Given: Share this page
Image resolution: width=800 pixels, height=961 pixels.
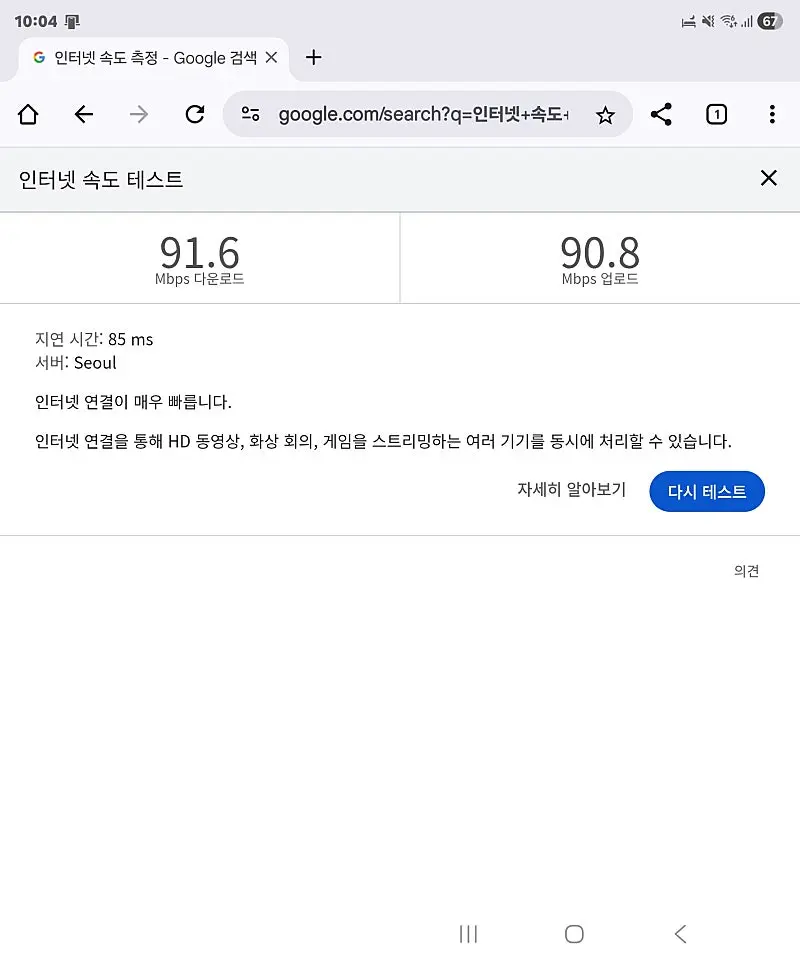Looking at the screenshot, I should point(661,115).
